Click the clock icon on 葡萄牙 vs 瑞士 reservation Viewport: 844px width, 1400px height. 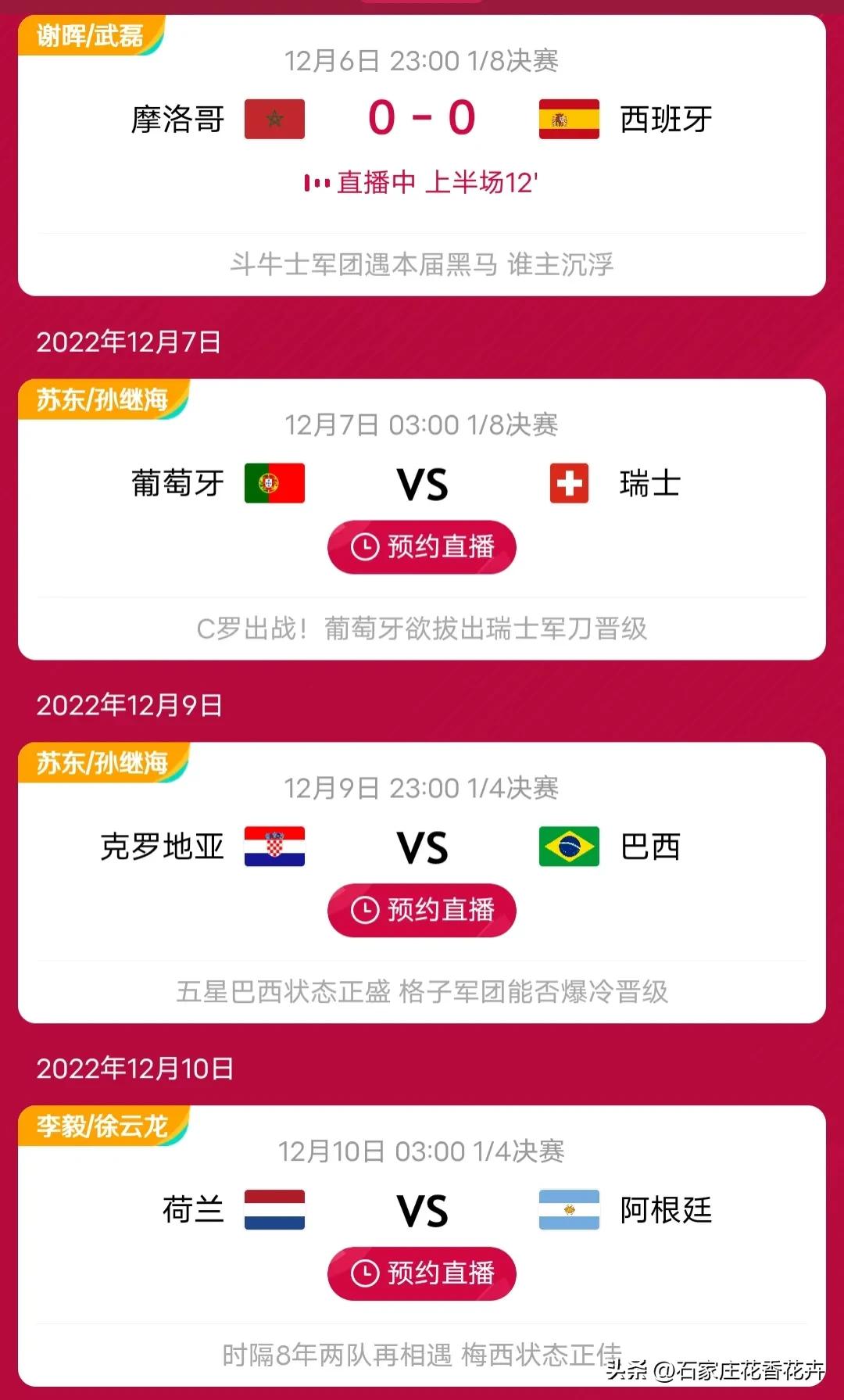[x=364, y=548]
